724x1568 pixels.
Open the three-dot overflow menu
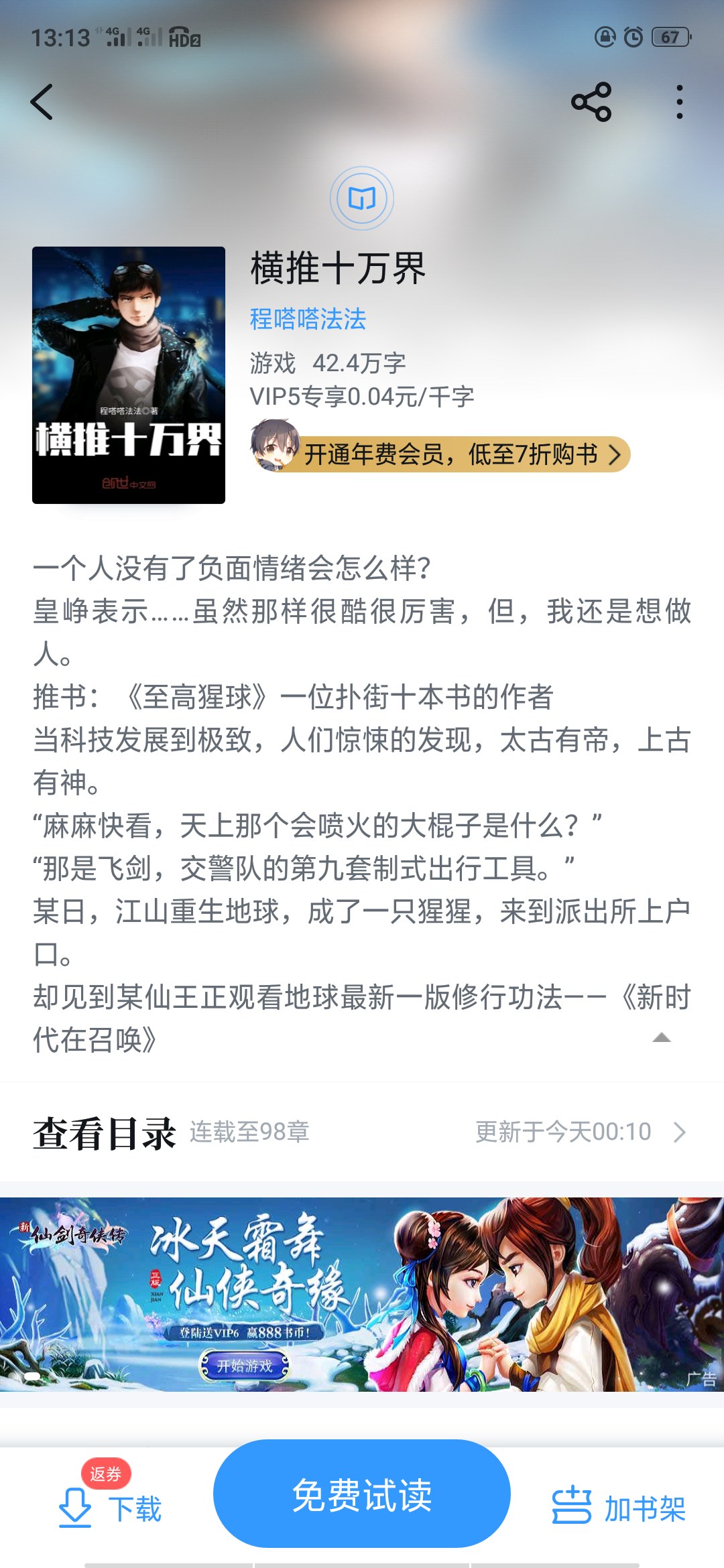(x=679, y=103)
